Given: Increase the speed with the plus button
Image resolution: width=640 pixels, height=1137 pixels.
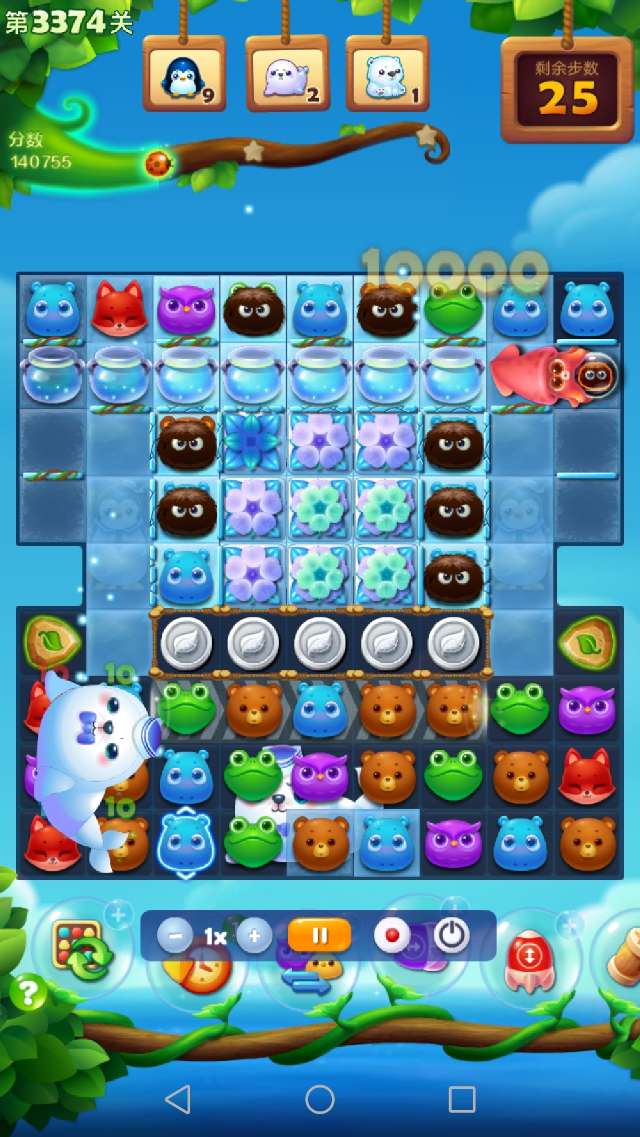Looking at the screenshot, I should click(x=254, y=937).
